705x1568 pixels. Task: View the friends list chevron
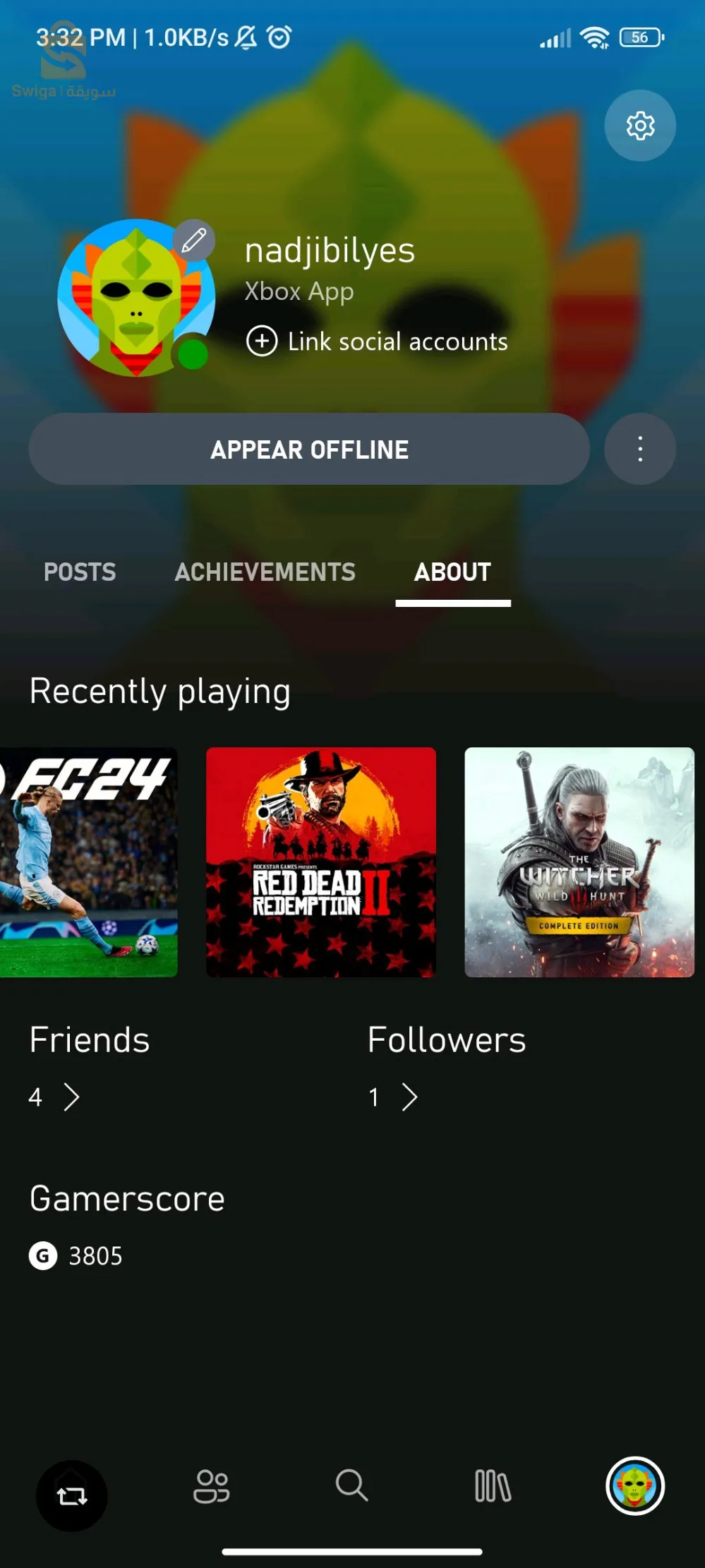click(x=71, y=1097)
